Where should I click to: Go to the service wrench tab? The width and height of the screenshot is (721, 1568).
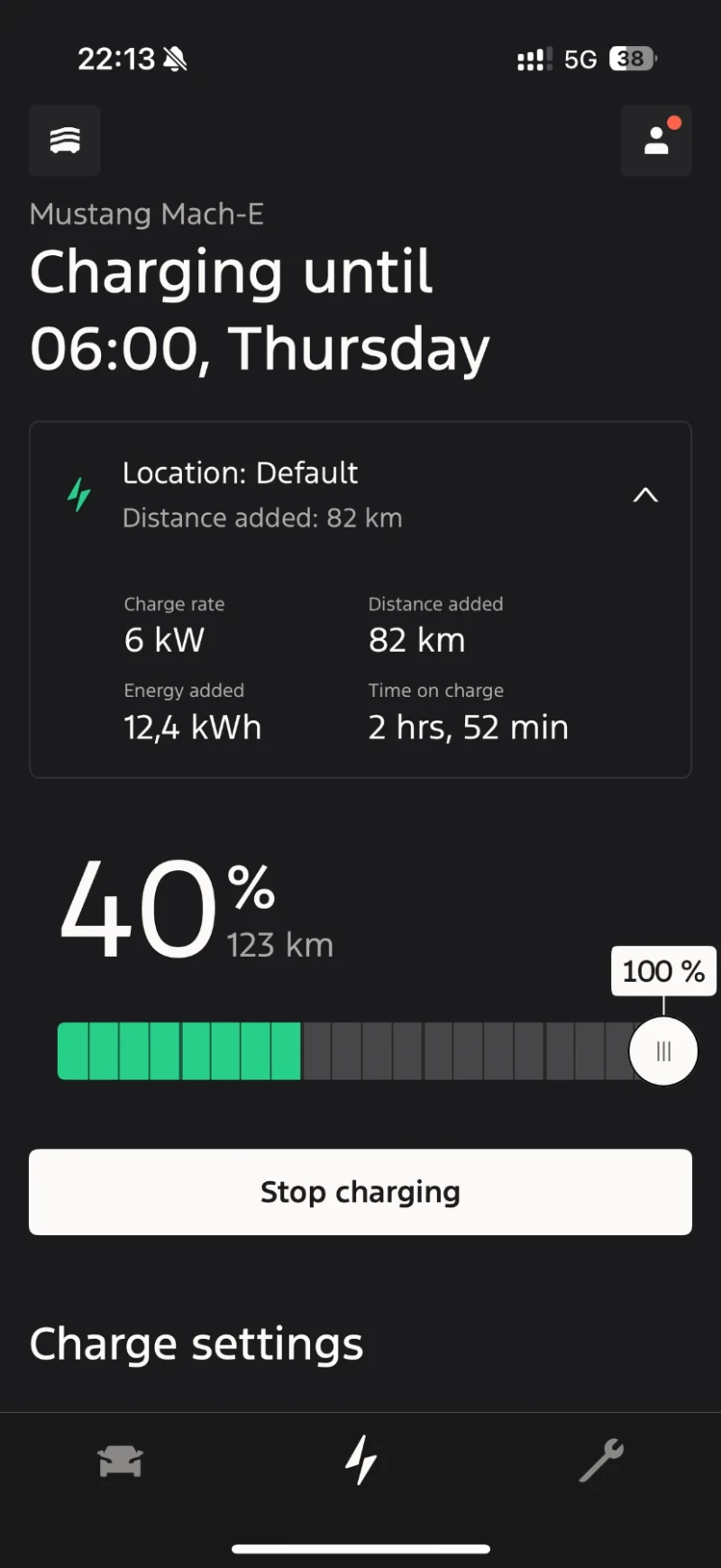click(x=601, y=1461)
